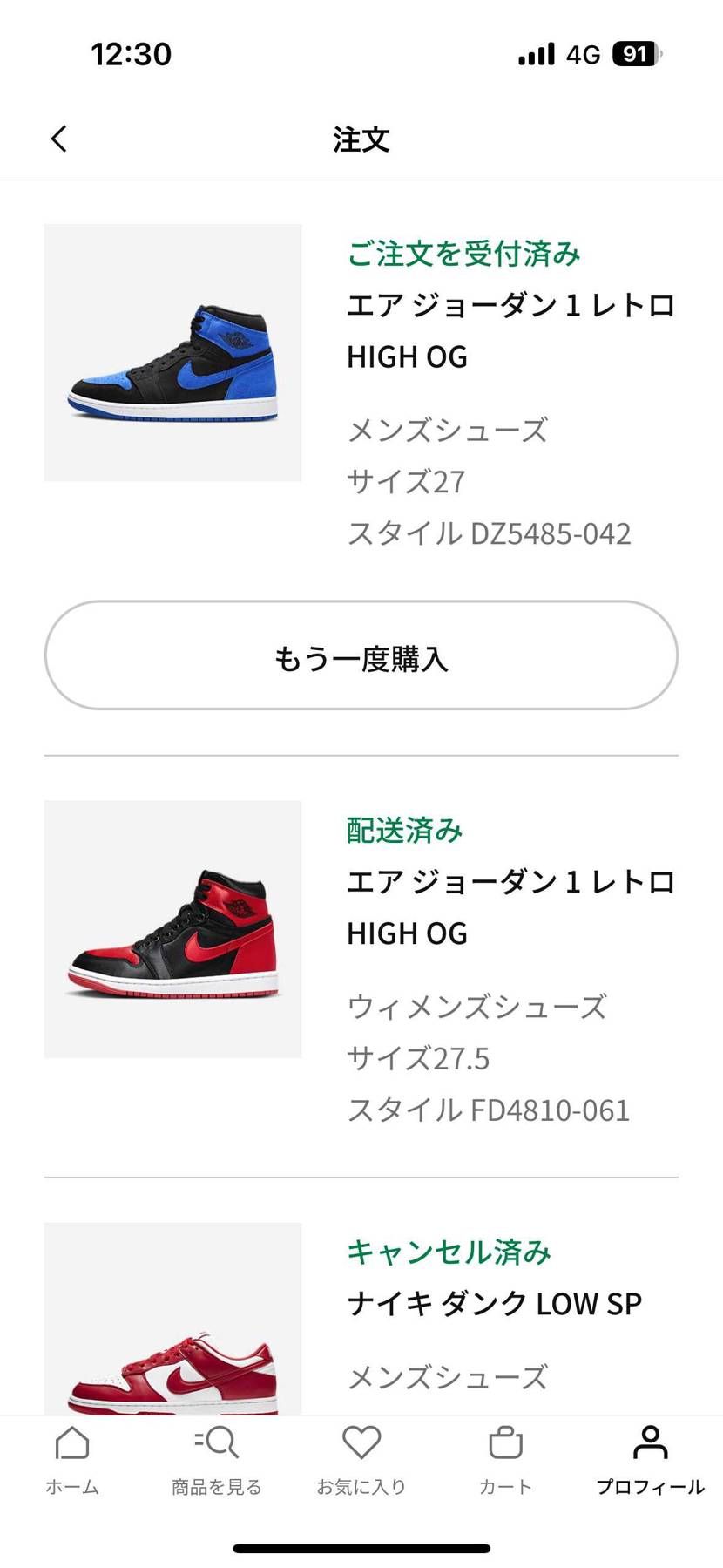Tap the style number FD4810-061

pyautogui.click(x=488, y=1110)
